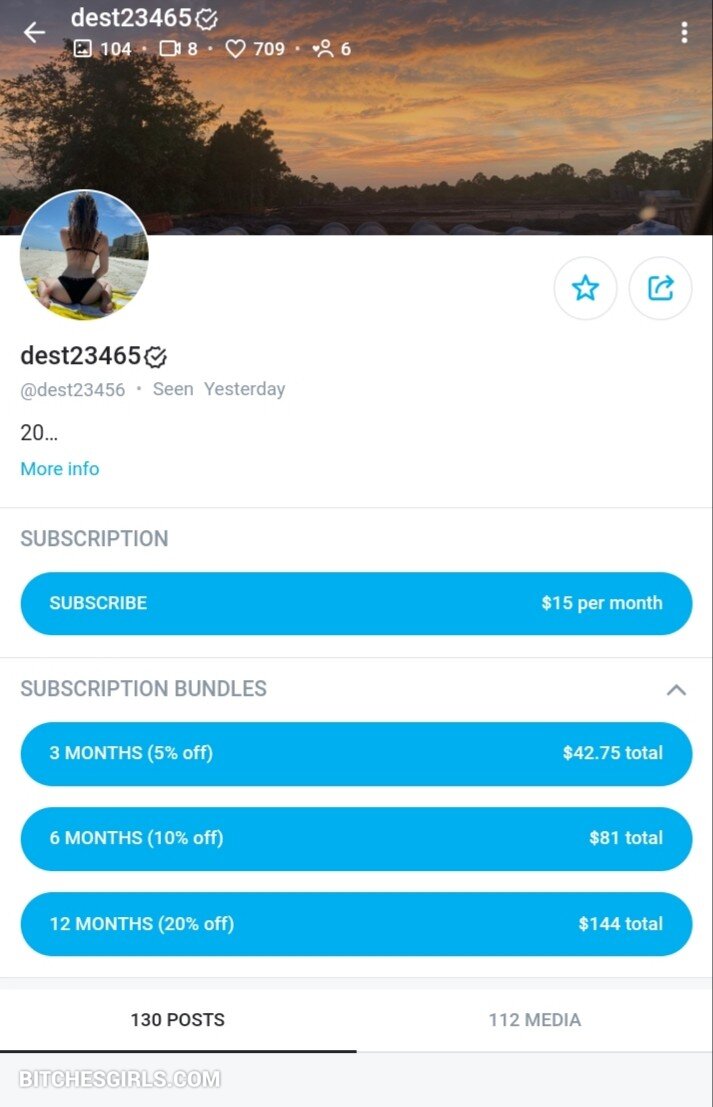The width and height of the screenshot is (713, 1107).
Task: Share this profile
Action: (661, 289)
